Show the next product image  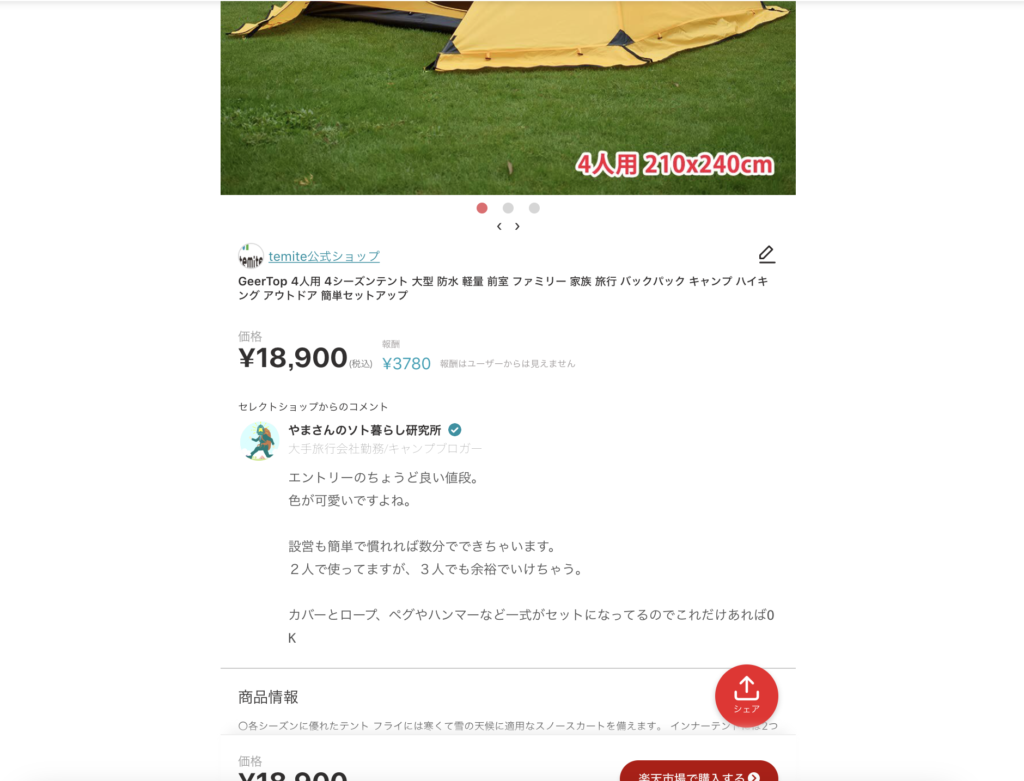(517, 226)
